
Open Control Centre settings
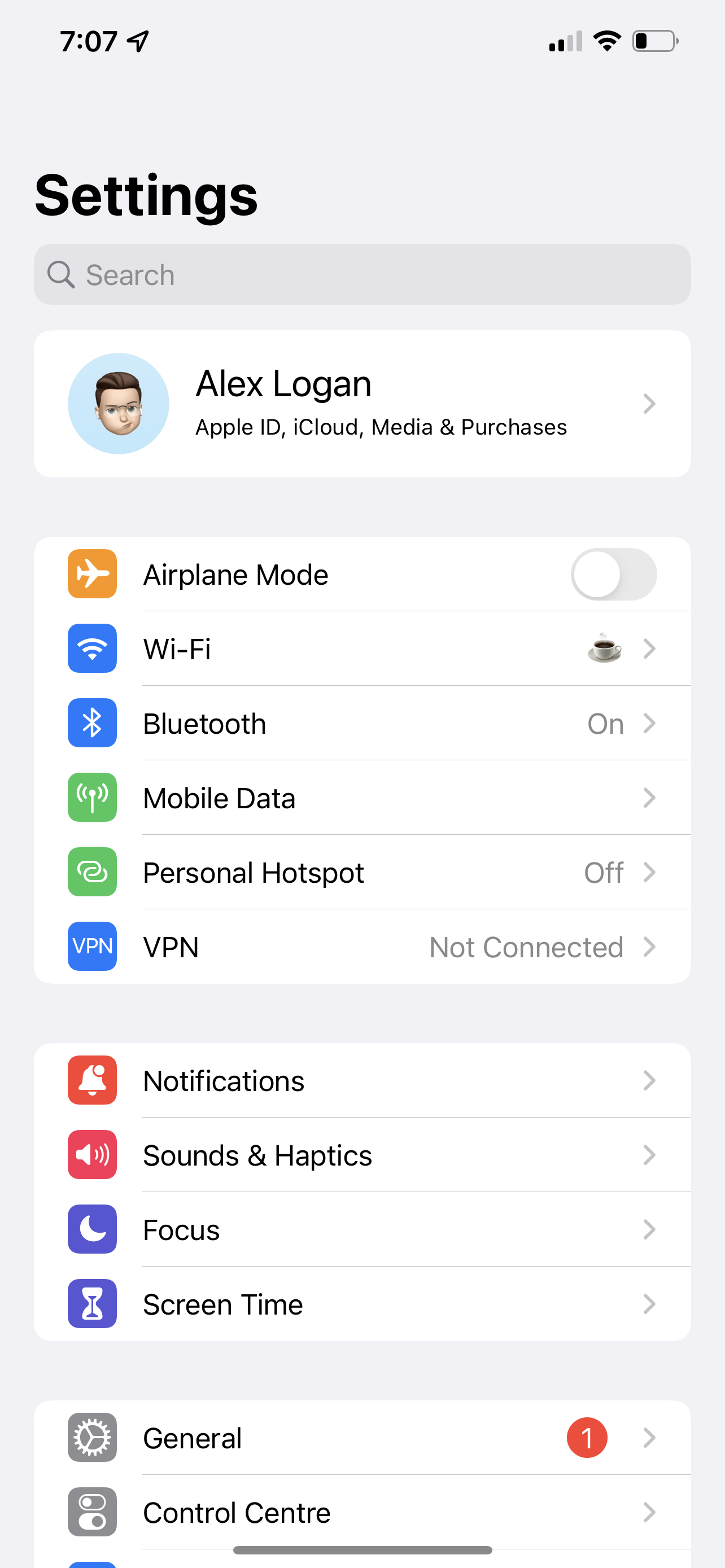coord(362,1512)
